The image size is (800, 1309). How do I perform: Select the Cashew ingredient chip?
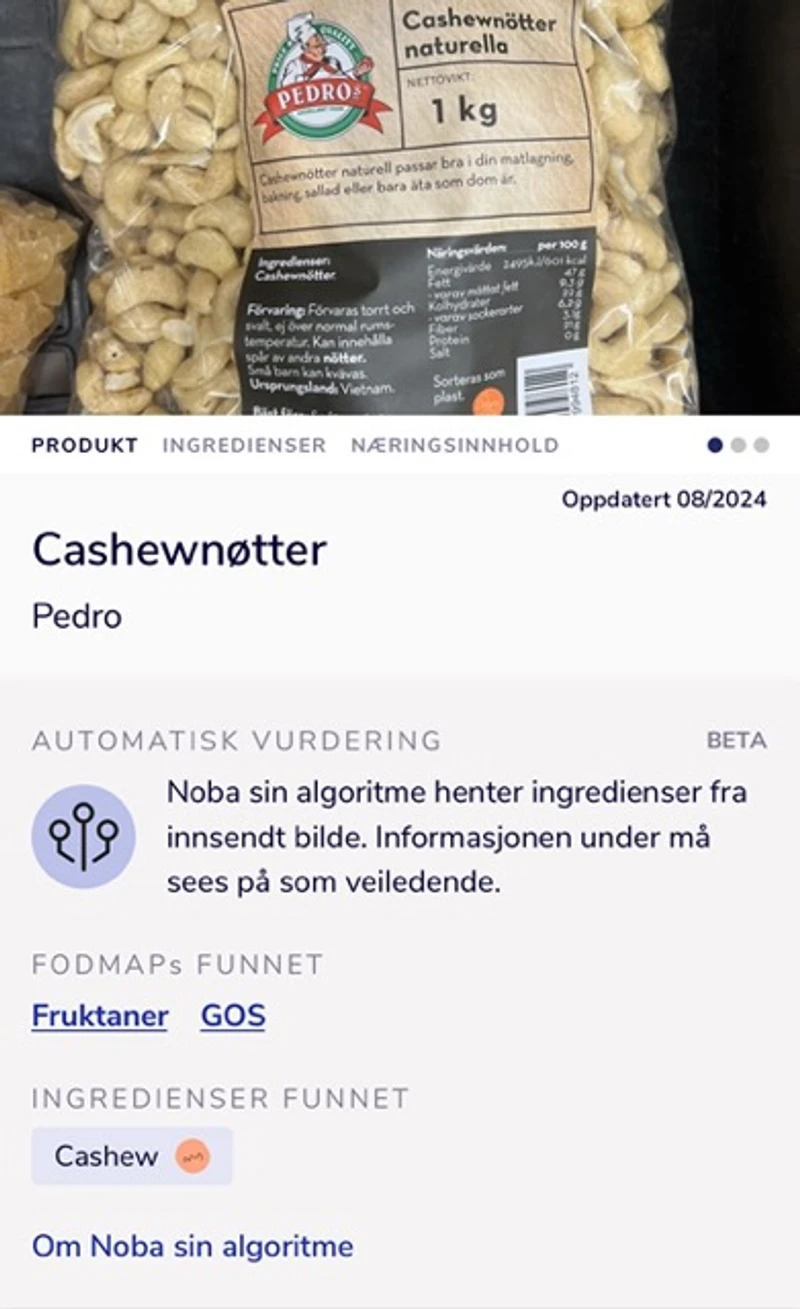coord(132,1156)
